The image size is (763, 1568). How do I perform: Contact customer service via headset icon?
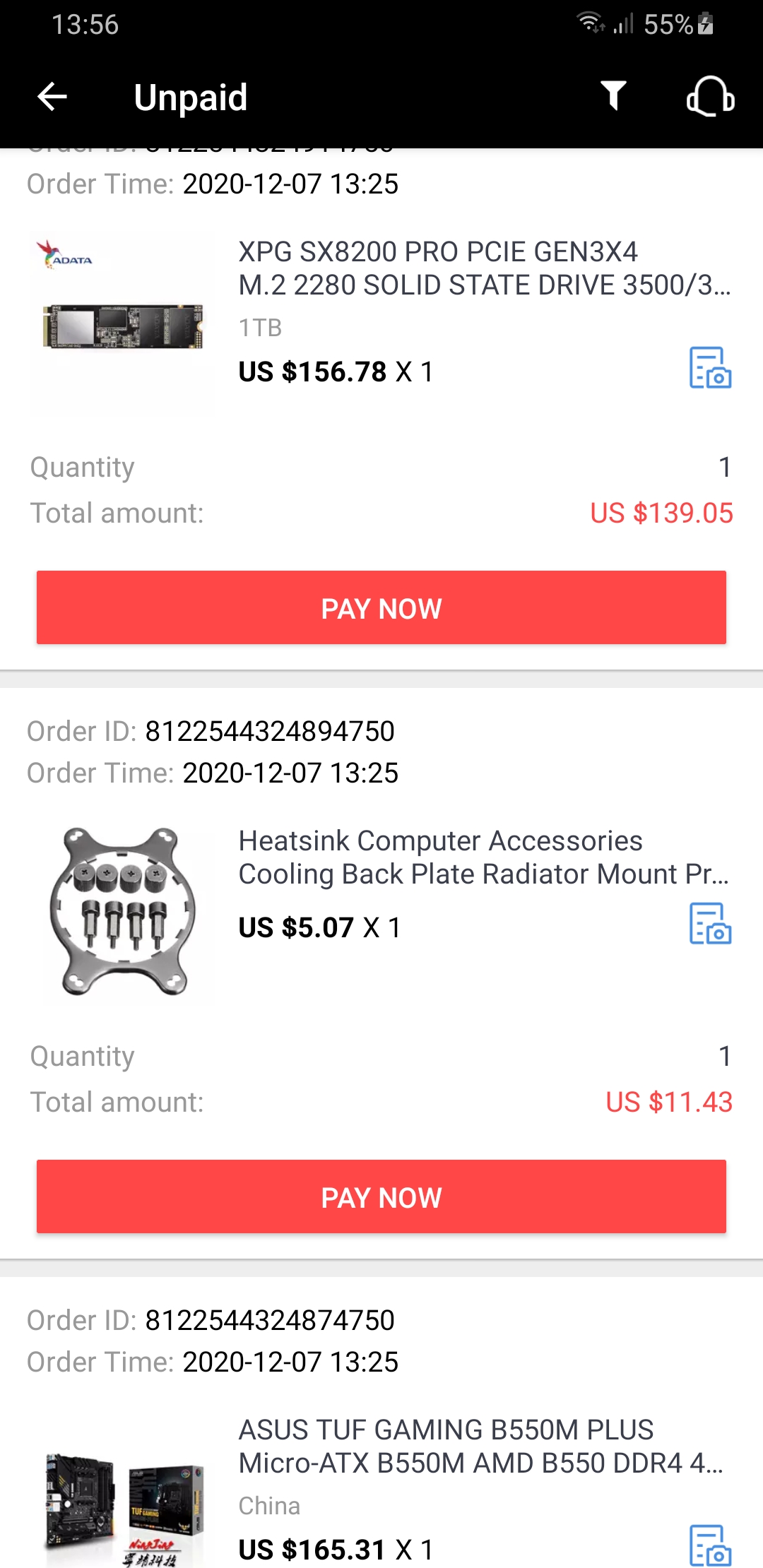[x=710, y=96]
